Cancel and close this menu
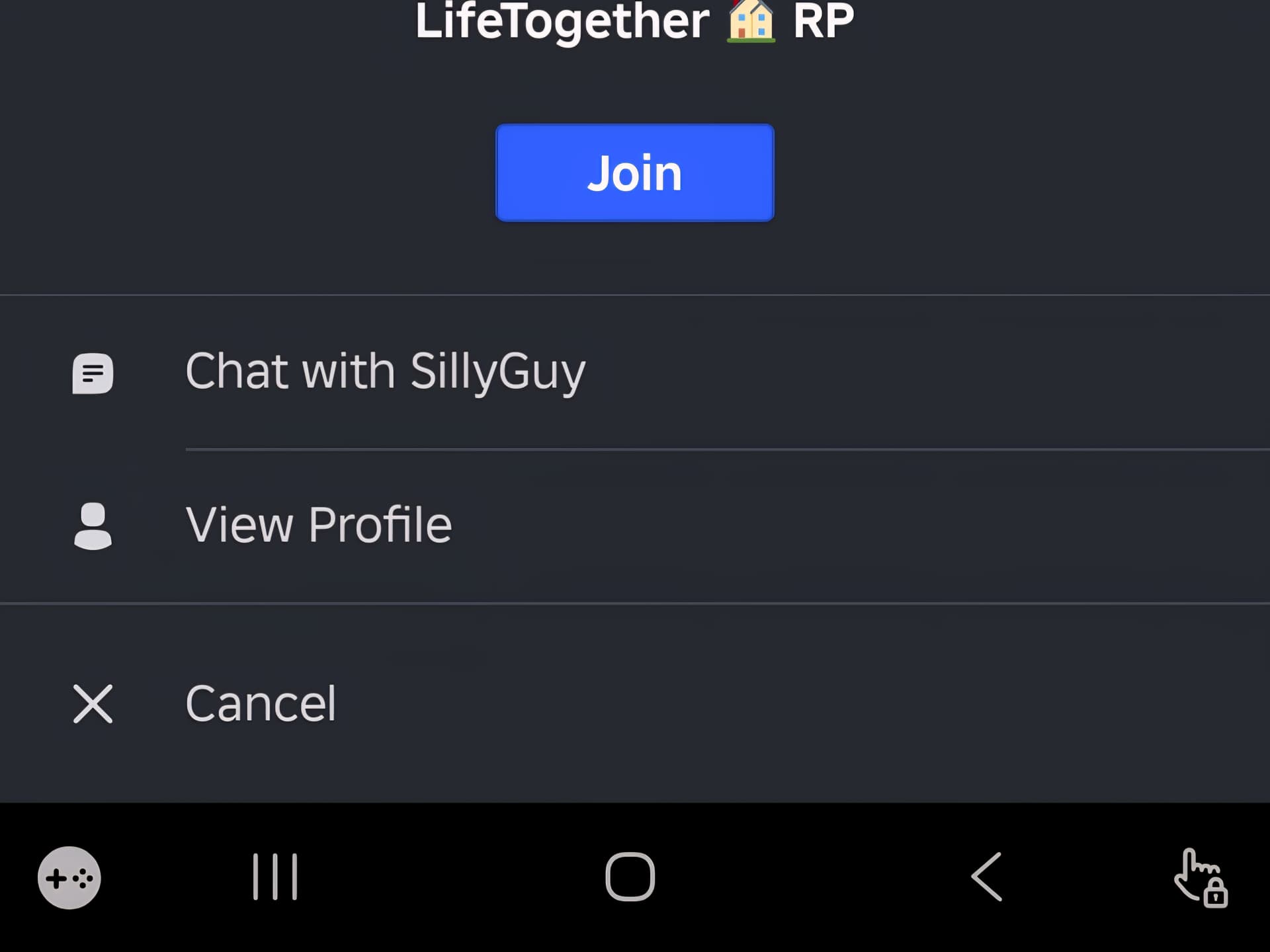This screenshot has height=952, width=1270. point(261,703)
